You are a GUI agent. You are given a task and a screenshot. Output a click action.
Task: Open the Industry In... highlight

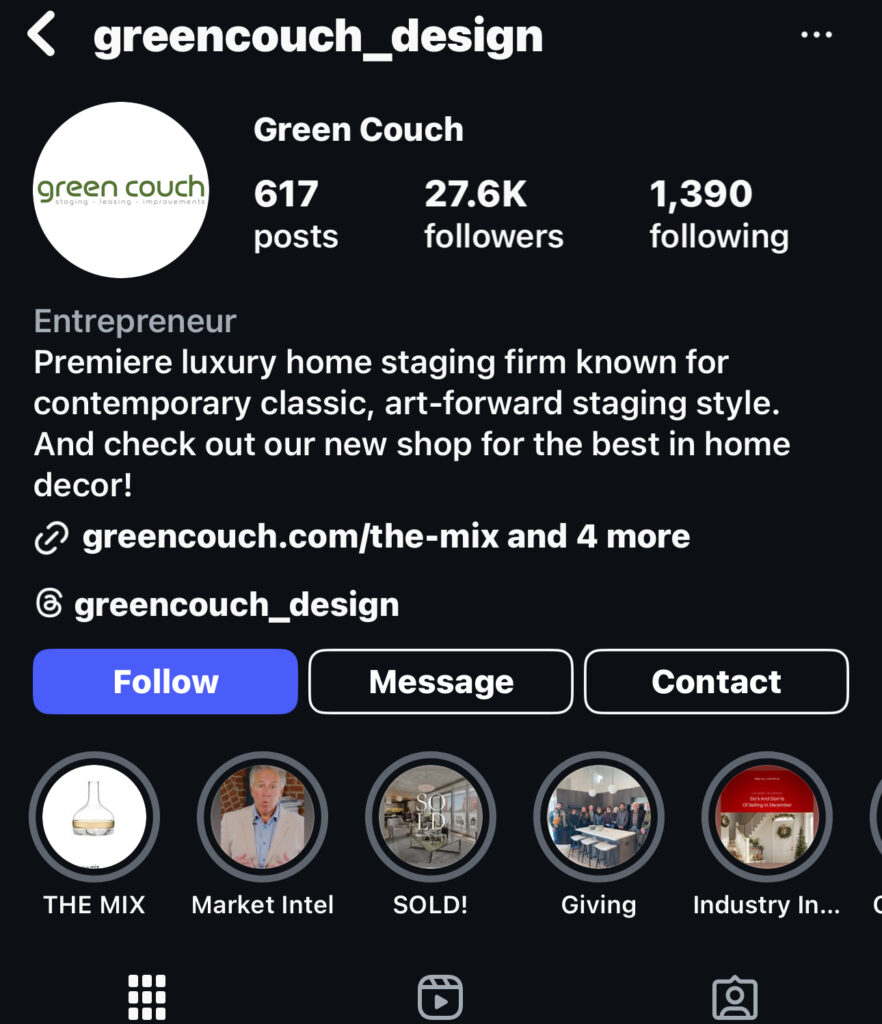coord(766,817)
